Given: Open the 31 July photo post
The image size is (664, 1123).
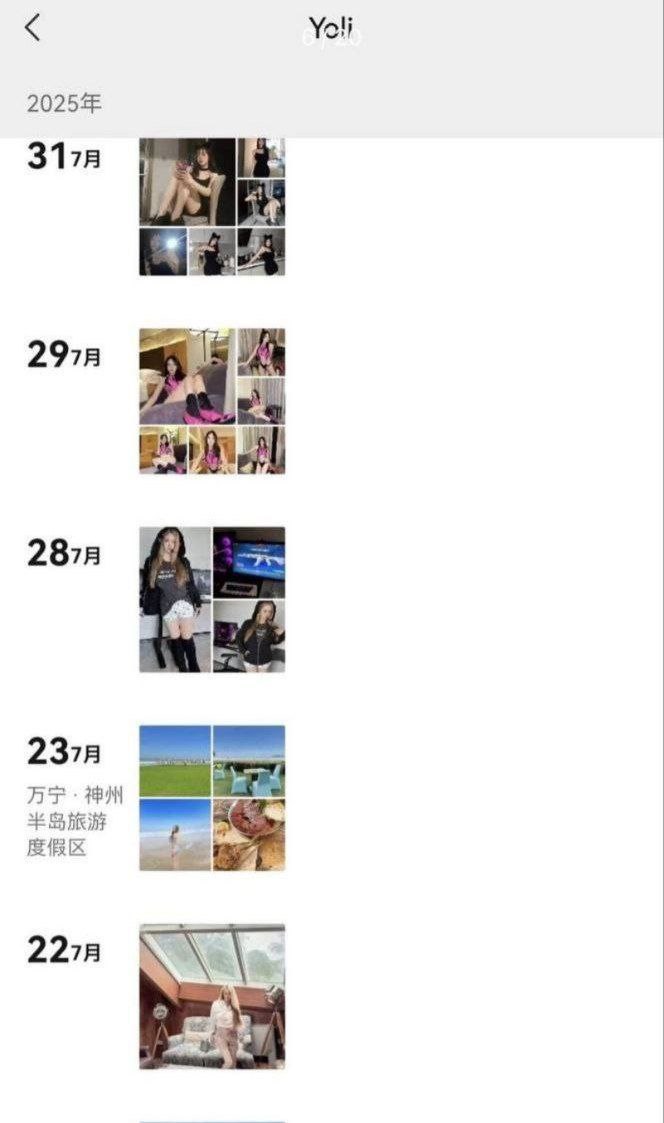Looking at the screenshot, I should 211,206.
